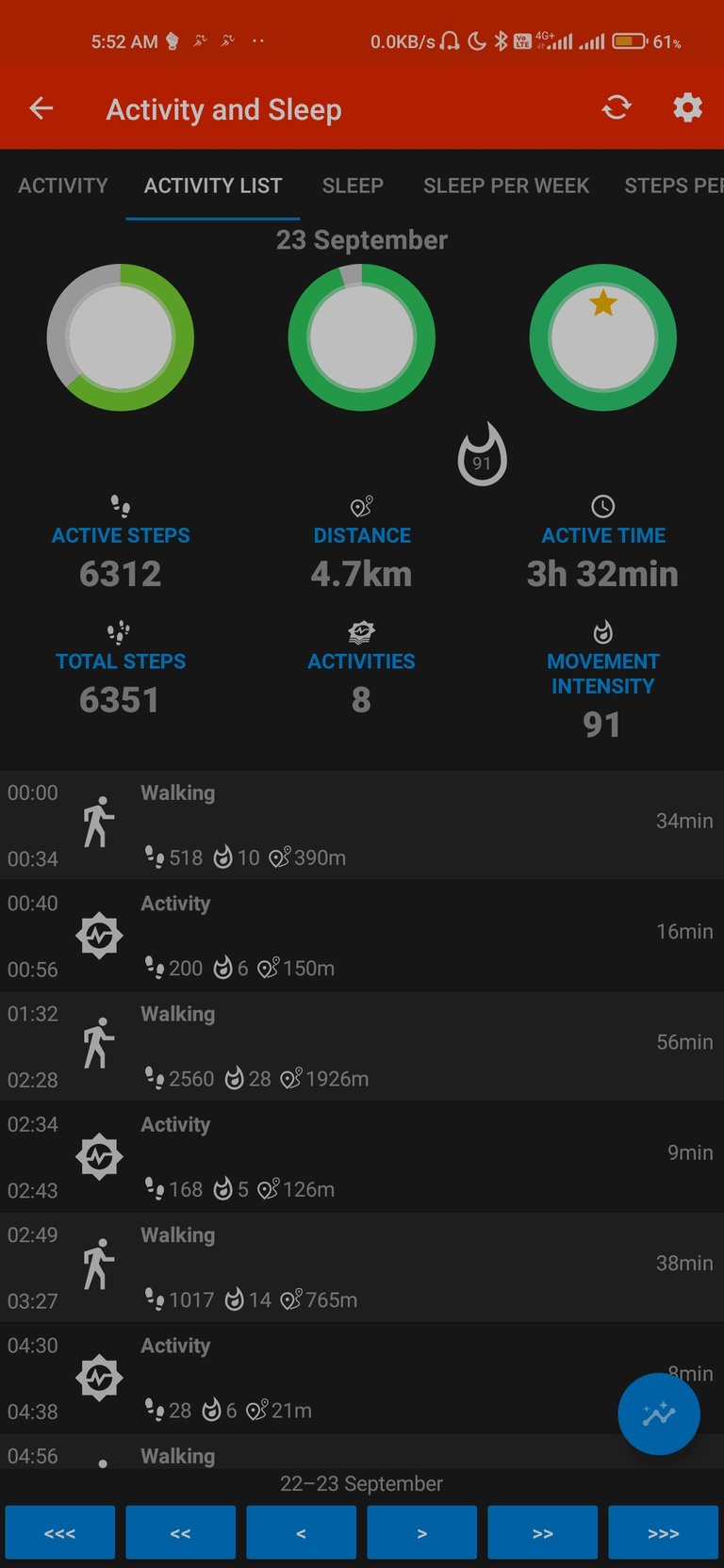Image resolution: width=724 pixels, height=1568 pixels.
Task: Open the Sleep per Week tab
Action: click(506, 186)
